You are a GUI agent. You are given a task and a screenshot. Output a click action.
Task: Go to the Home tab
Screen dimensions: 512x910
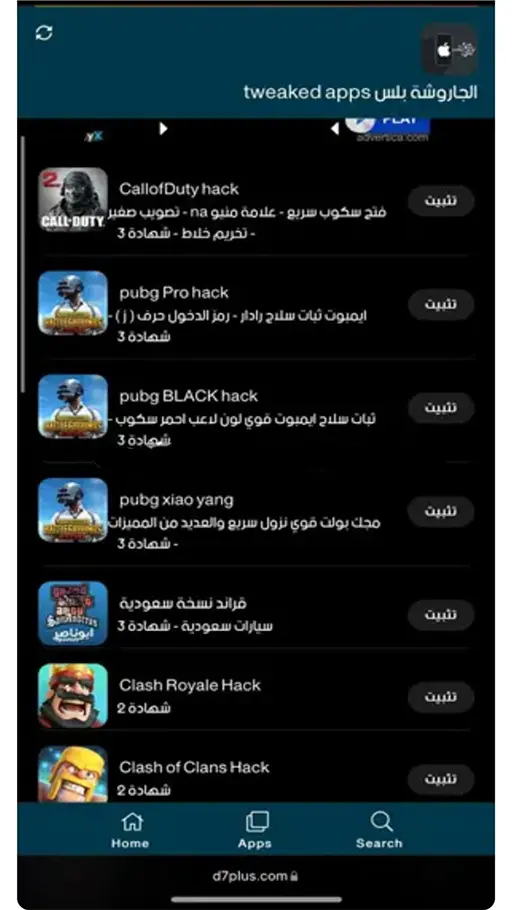point(131,830)
